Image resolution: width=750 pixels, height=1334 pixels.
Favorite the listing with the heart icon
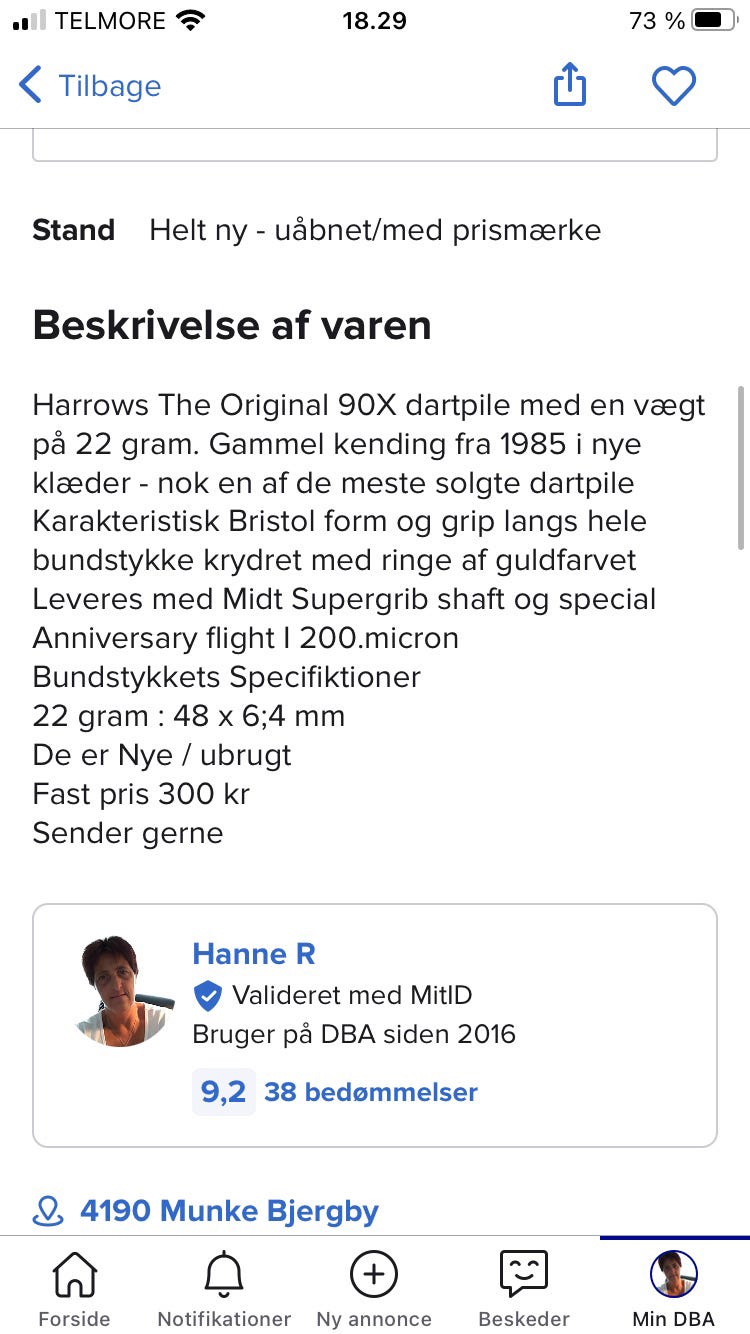tap(674, 85)
